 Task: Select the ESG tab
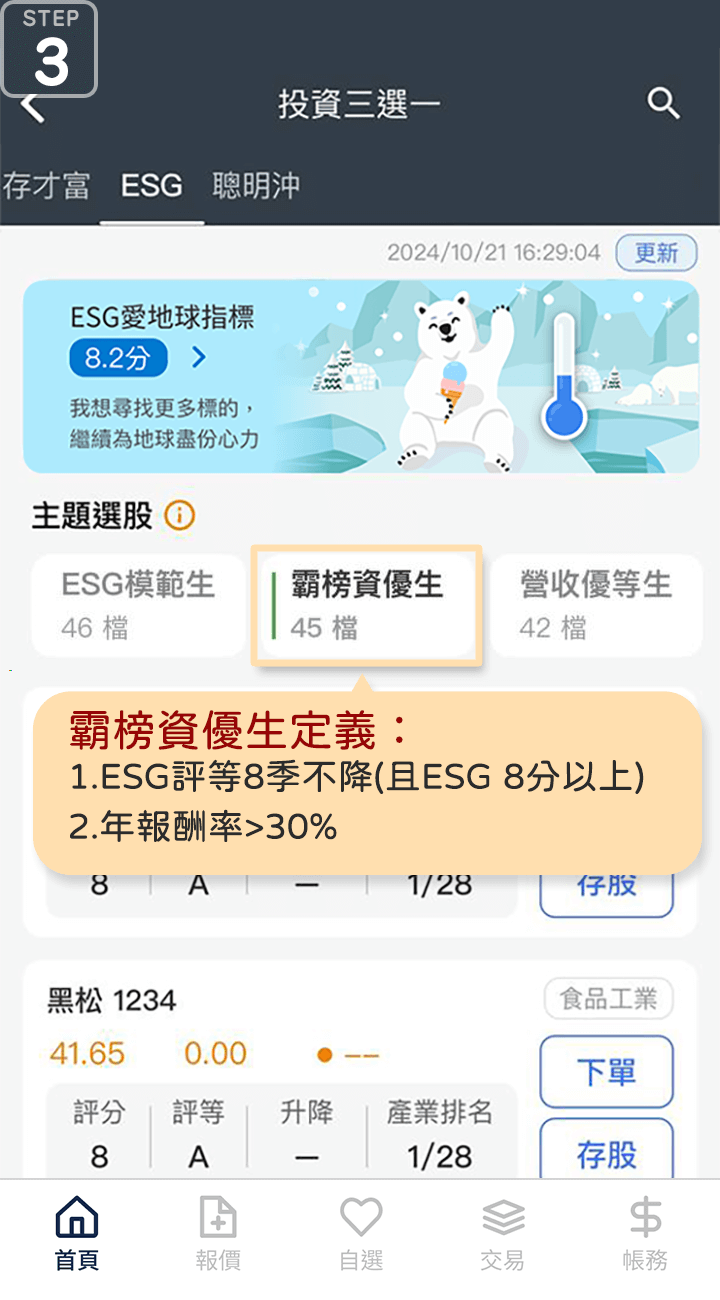click(x=152, y=186)
